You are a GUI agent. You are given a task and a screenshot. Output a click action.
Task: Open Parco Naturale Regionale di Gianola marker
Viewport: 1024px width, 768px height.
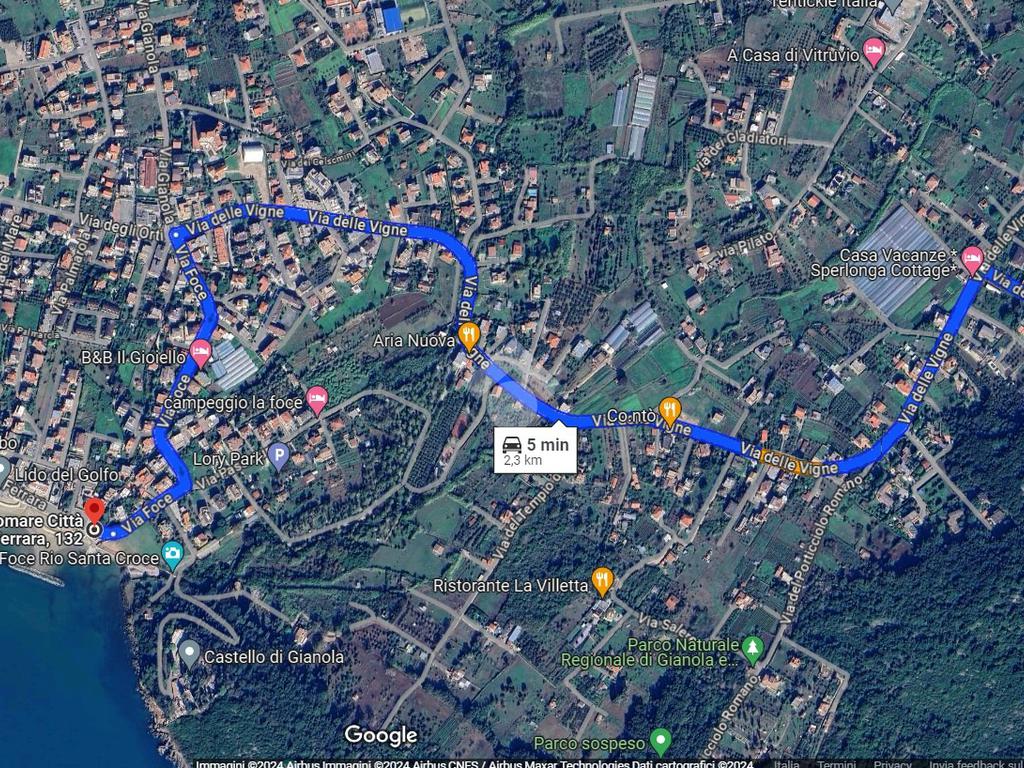[x=753, y=648]
